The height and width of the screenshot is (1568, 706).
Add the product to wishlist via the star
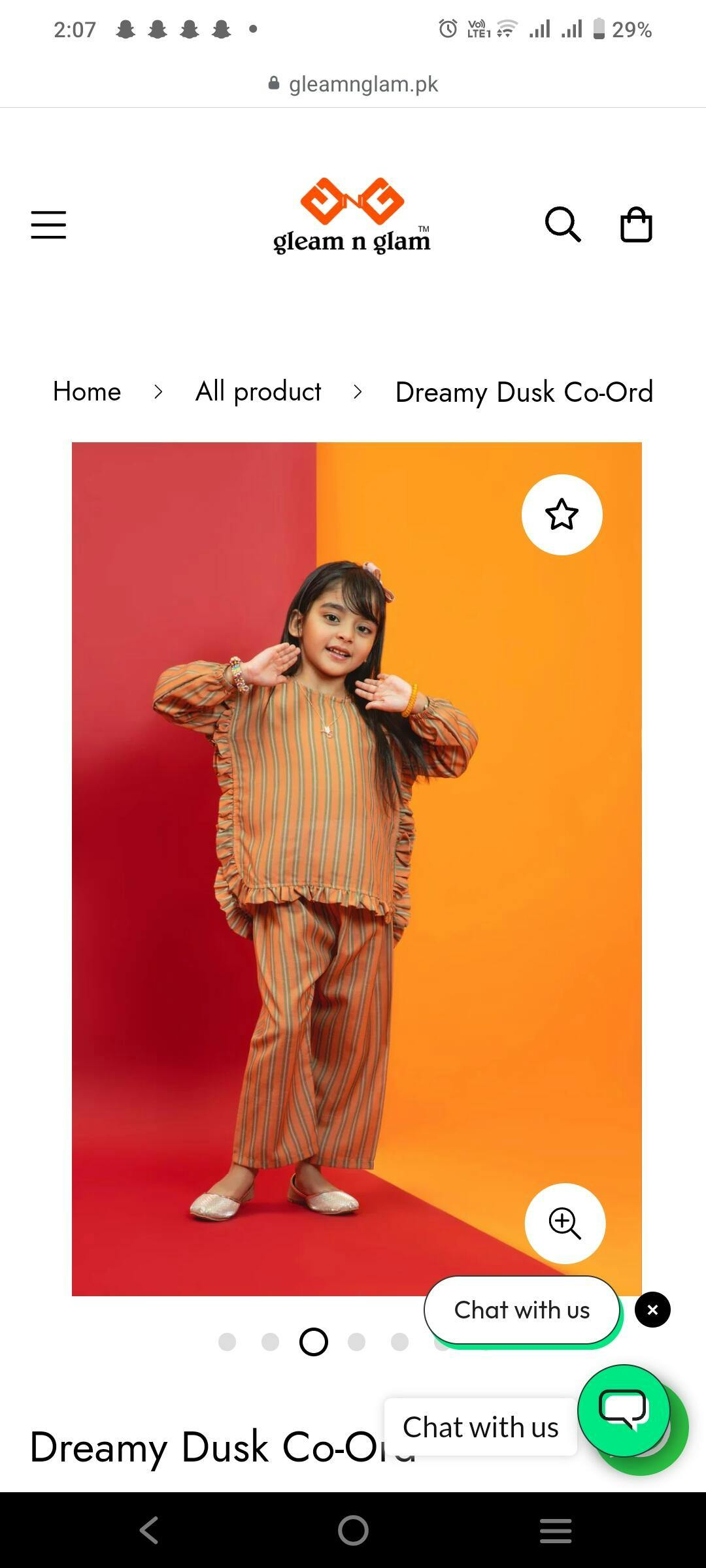562,515
